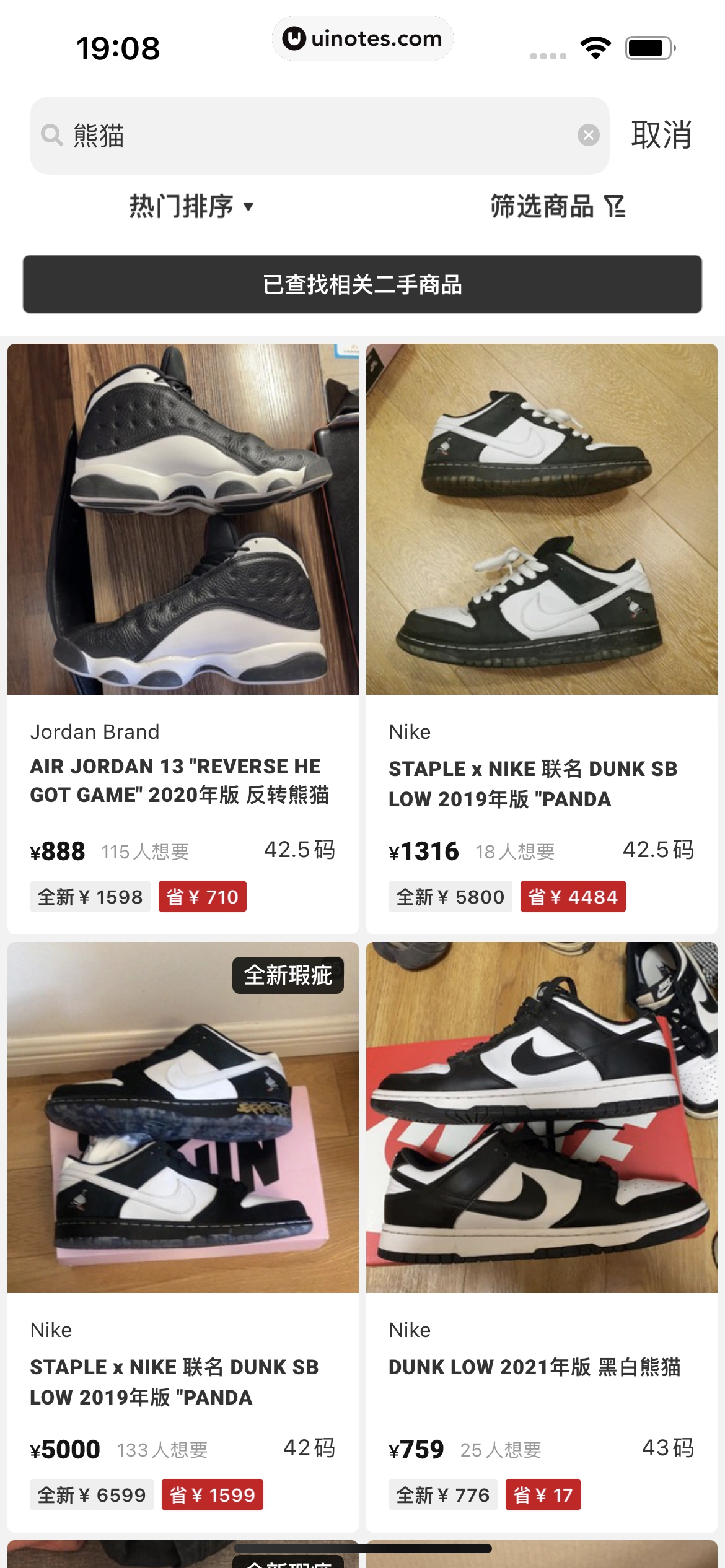Cancel the search with 取消
The image size is (725, 1568).
click(x=661, y=135)
